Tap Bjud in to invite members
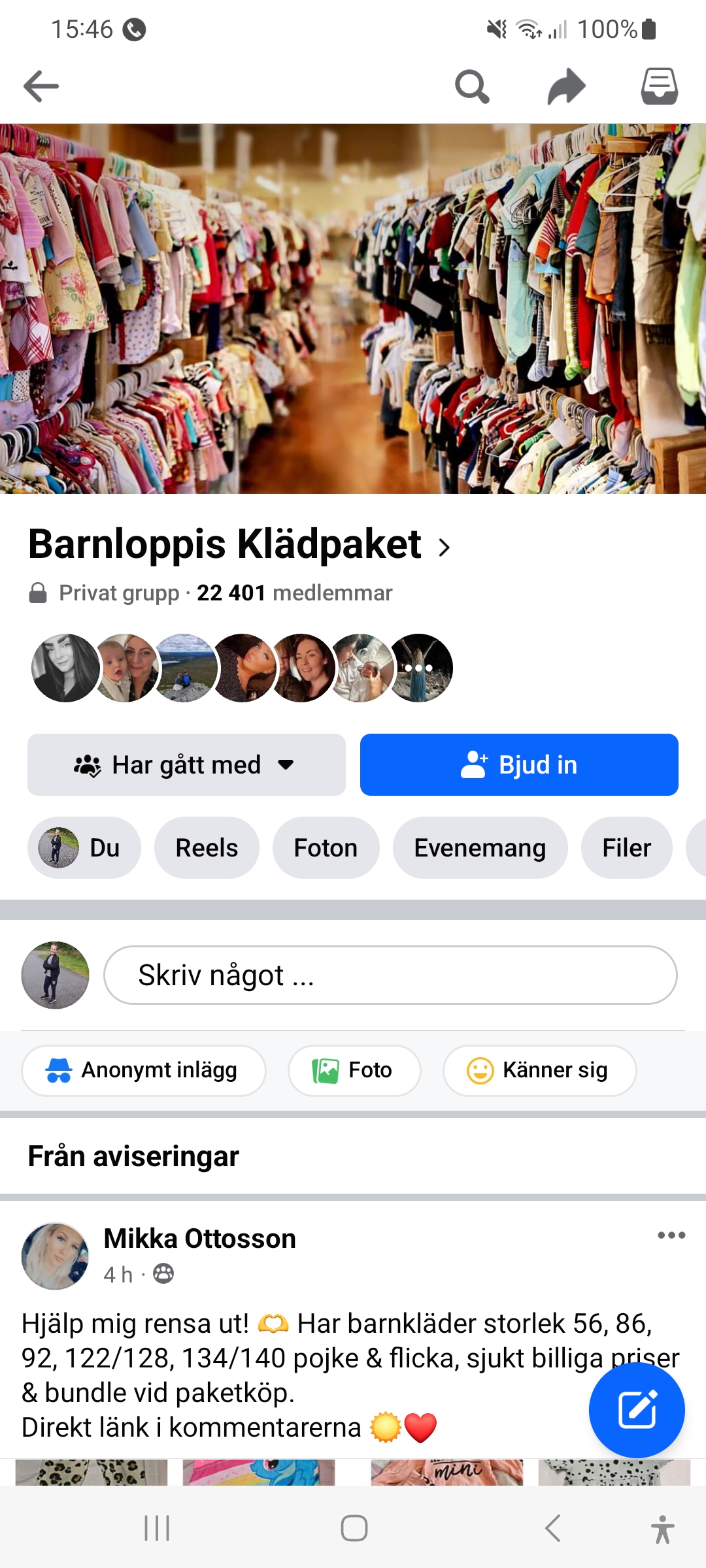Viewport: 706px width, 1568px height. click(x=519, y=764)
